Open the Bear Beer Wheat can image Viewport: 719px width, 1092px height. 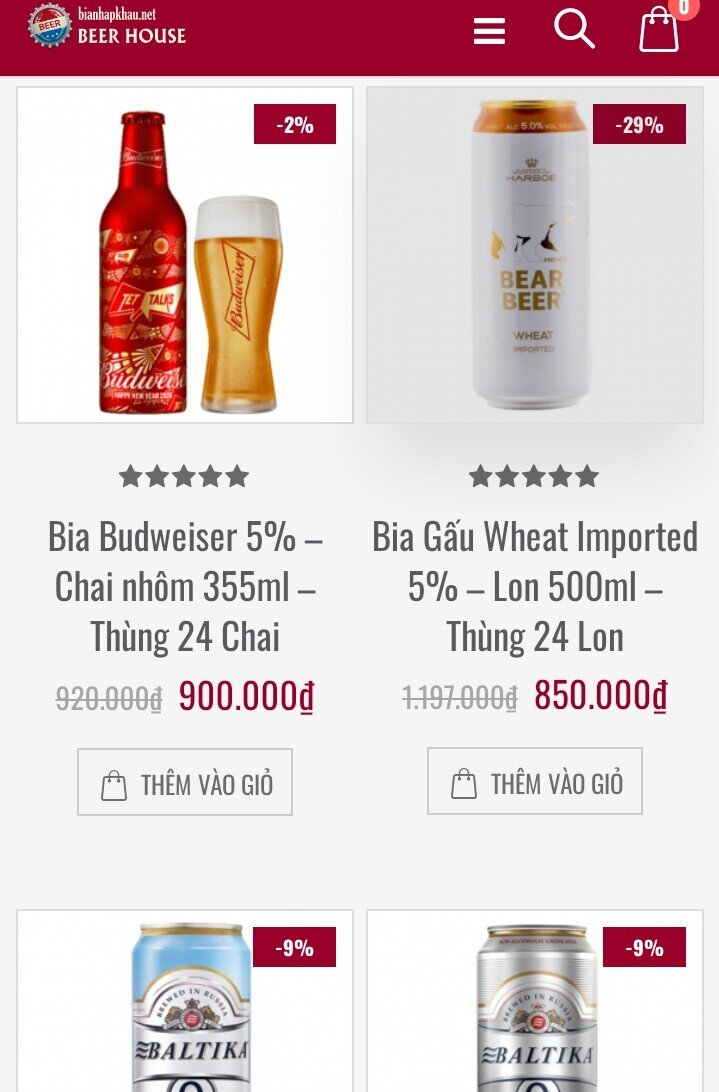tap(535, 255)
